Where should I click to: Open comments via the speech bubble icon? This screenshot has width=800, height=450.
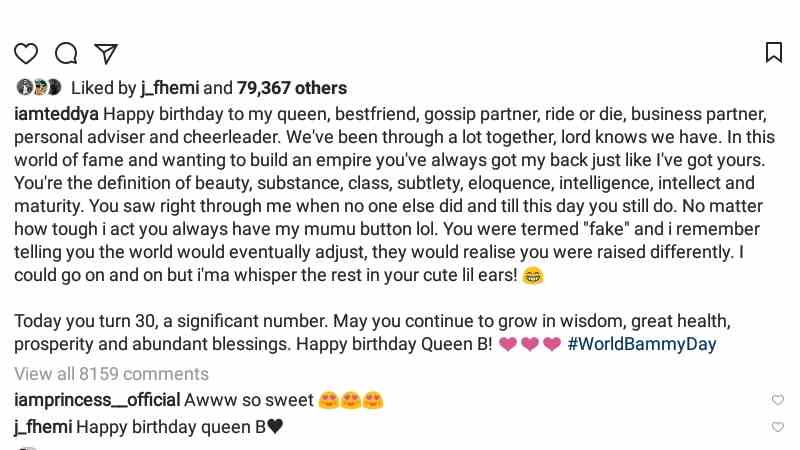[66, 53]
